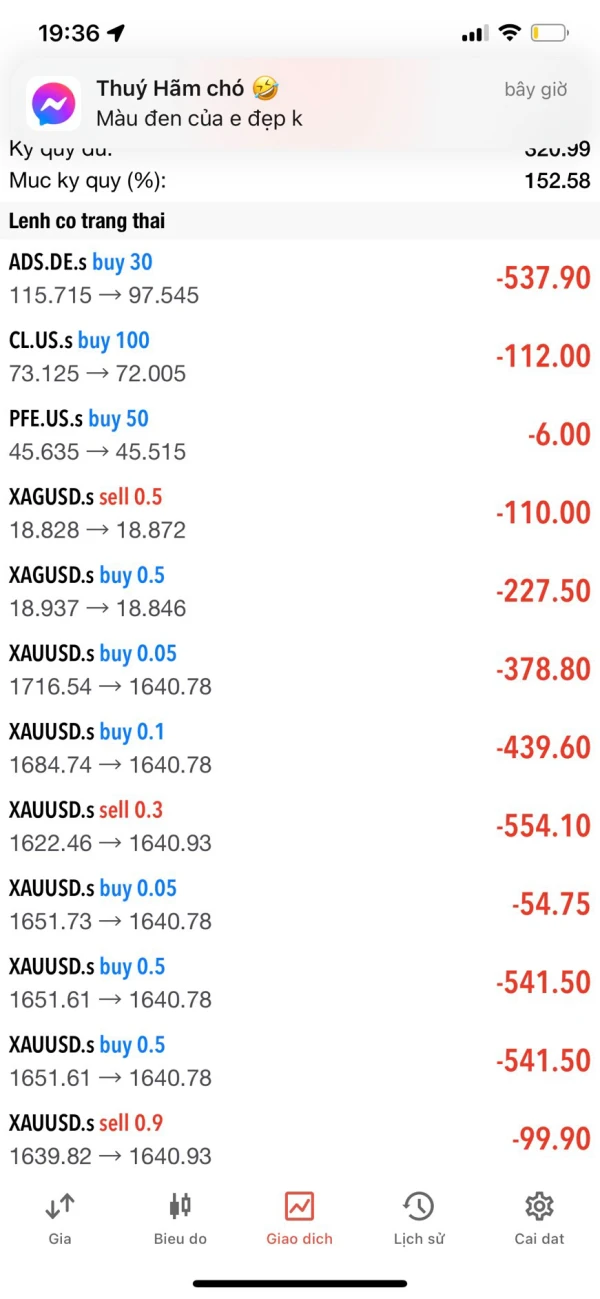
Task: Go to the Lich su history tab
Action: pos(418,1218)
